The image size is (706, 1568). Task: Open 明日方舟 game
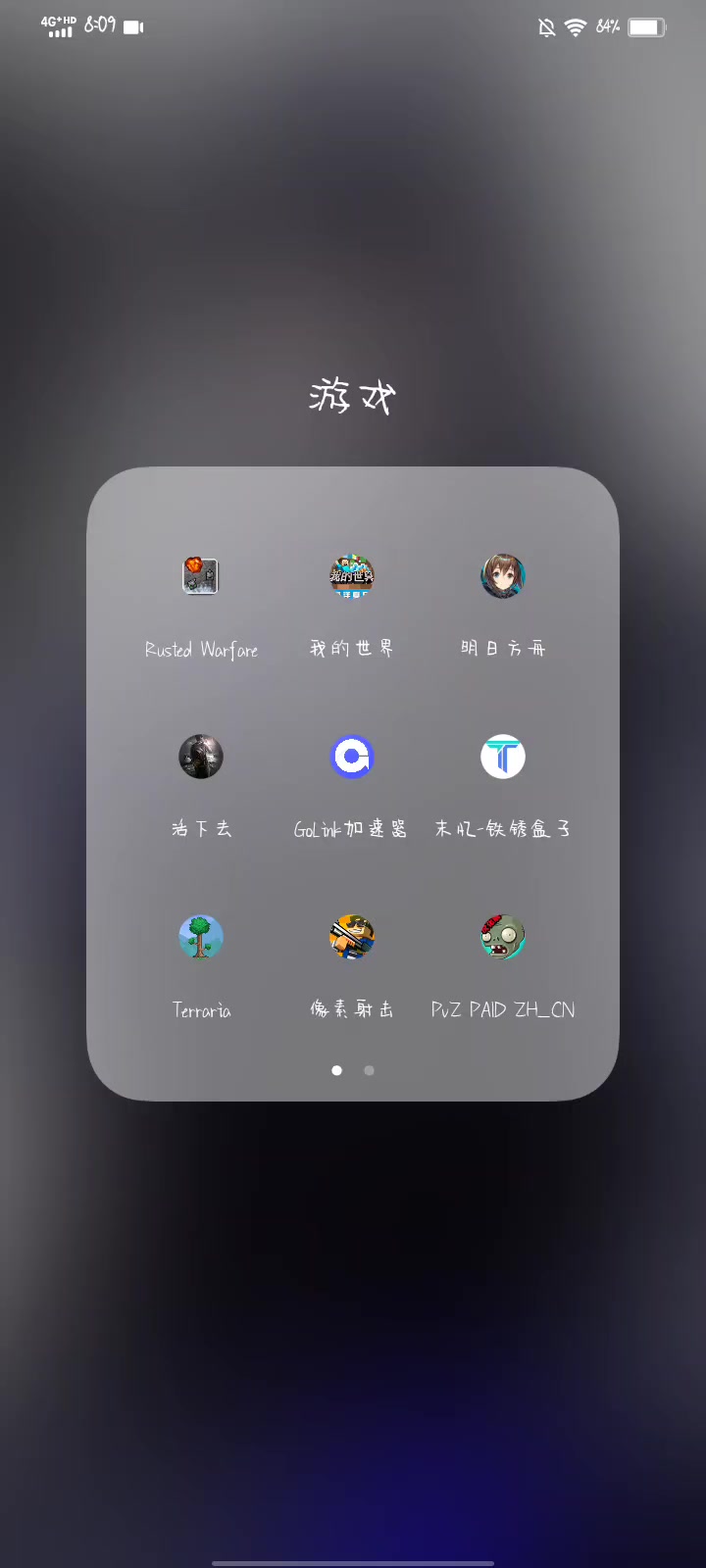(503, 576)
